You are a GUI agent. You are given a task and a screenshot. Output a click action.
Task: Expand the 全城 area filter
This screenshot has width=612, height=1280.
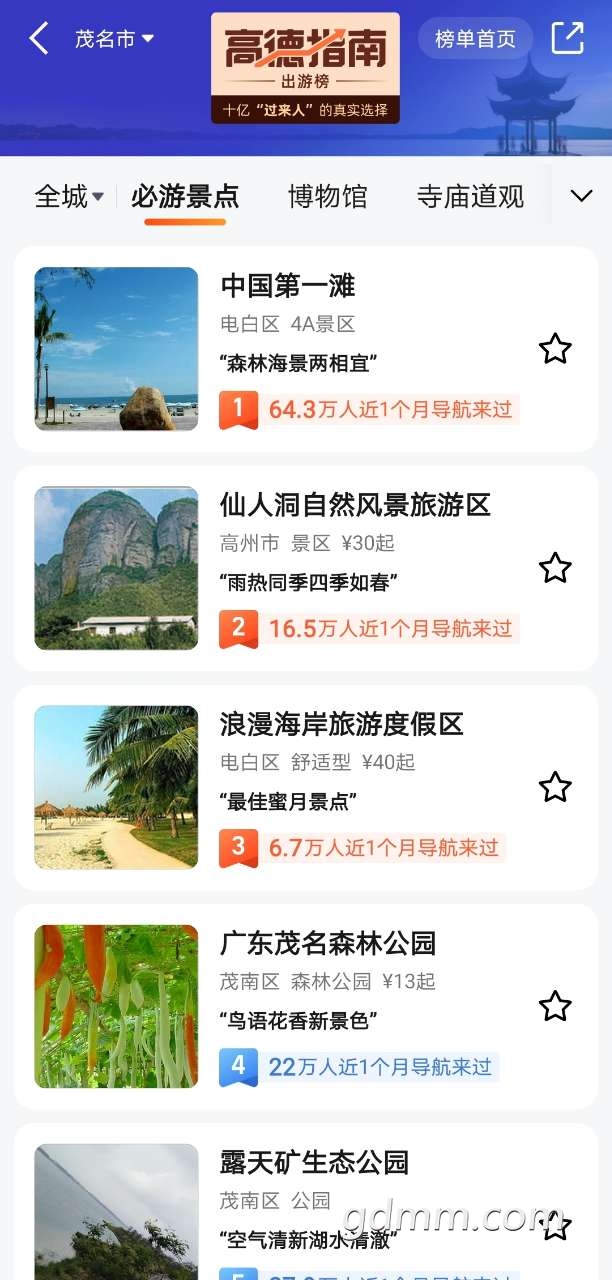[69, 197]
